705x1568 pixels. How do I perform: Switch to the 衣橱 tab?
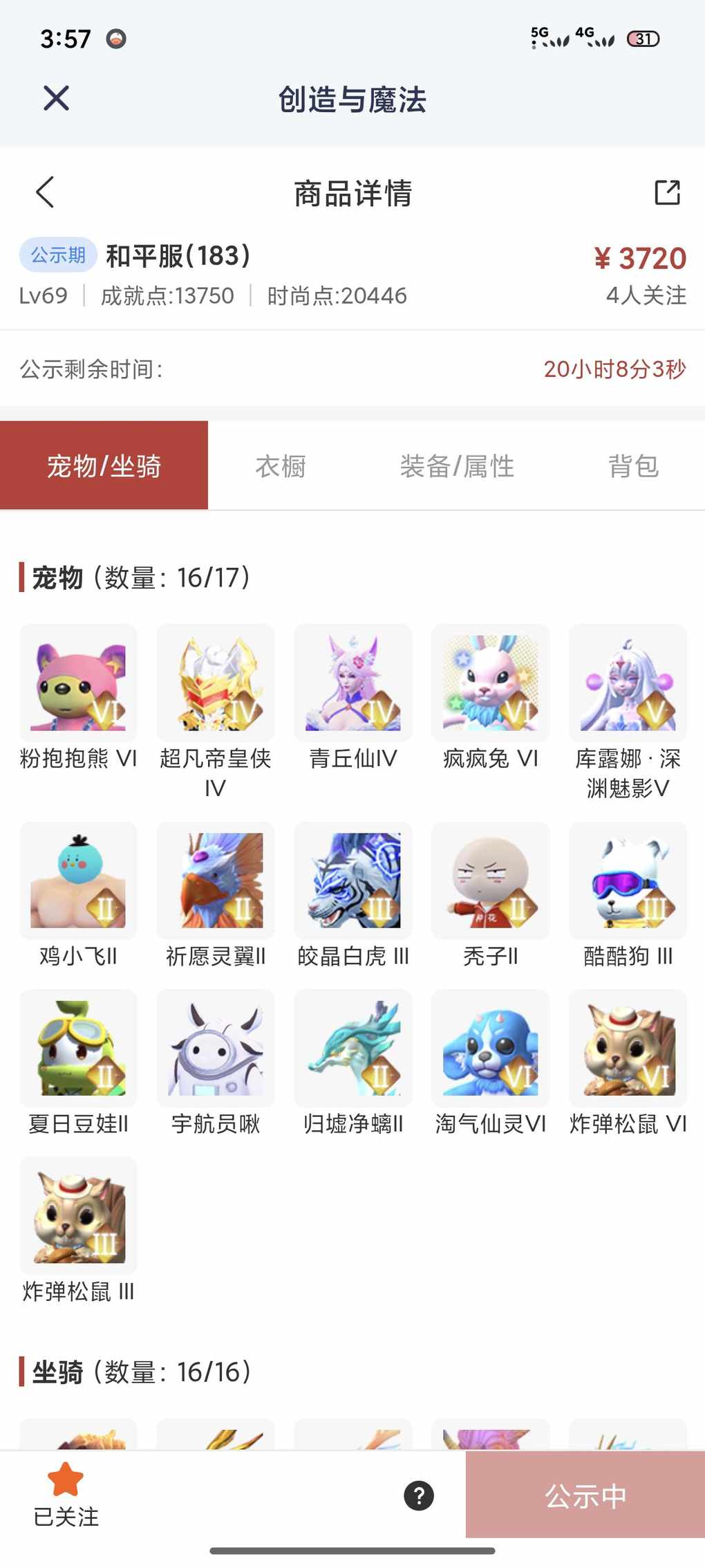click(x=281, y=466)
